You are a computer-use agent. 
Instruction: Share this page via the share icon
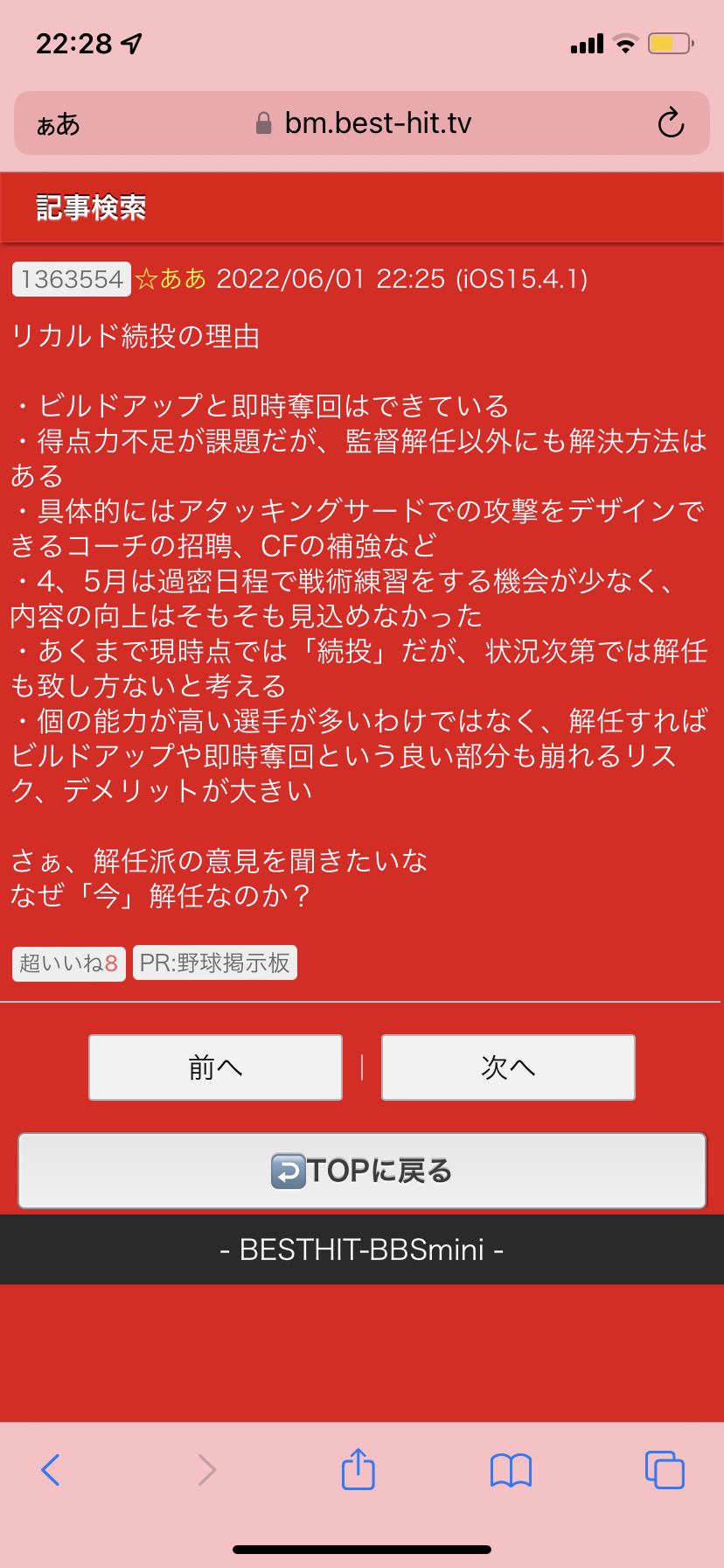click(x=359, y=1468)
